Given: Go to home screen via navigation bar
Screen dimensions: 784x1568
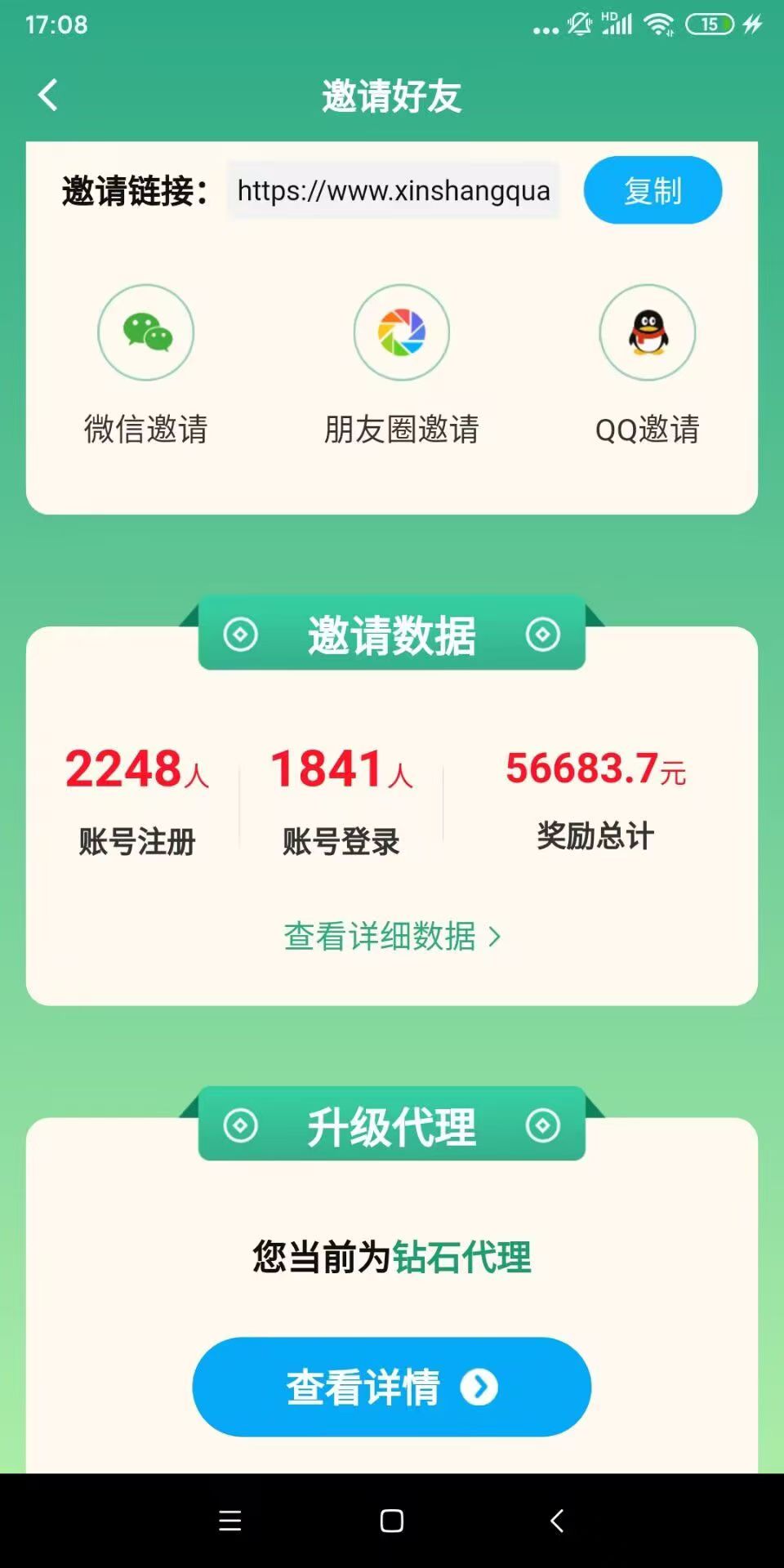Looking at the screenshot, I should click(x=392, y=1521).
